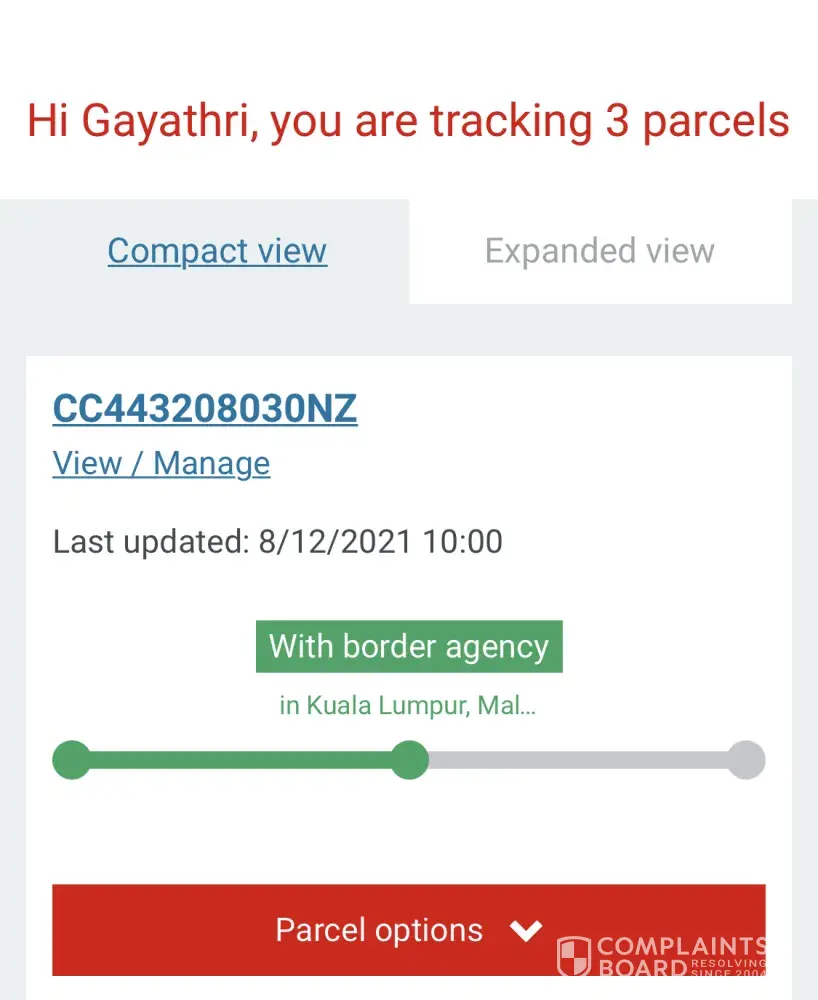Tap the View / Manage link
The height and width of the screenshot is (1000, 818).
point(161,463)
